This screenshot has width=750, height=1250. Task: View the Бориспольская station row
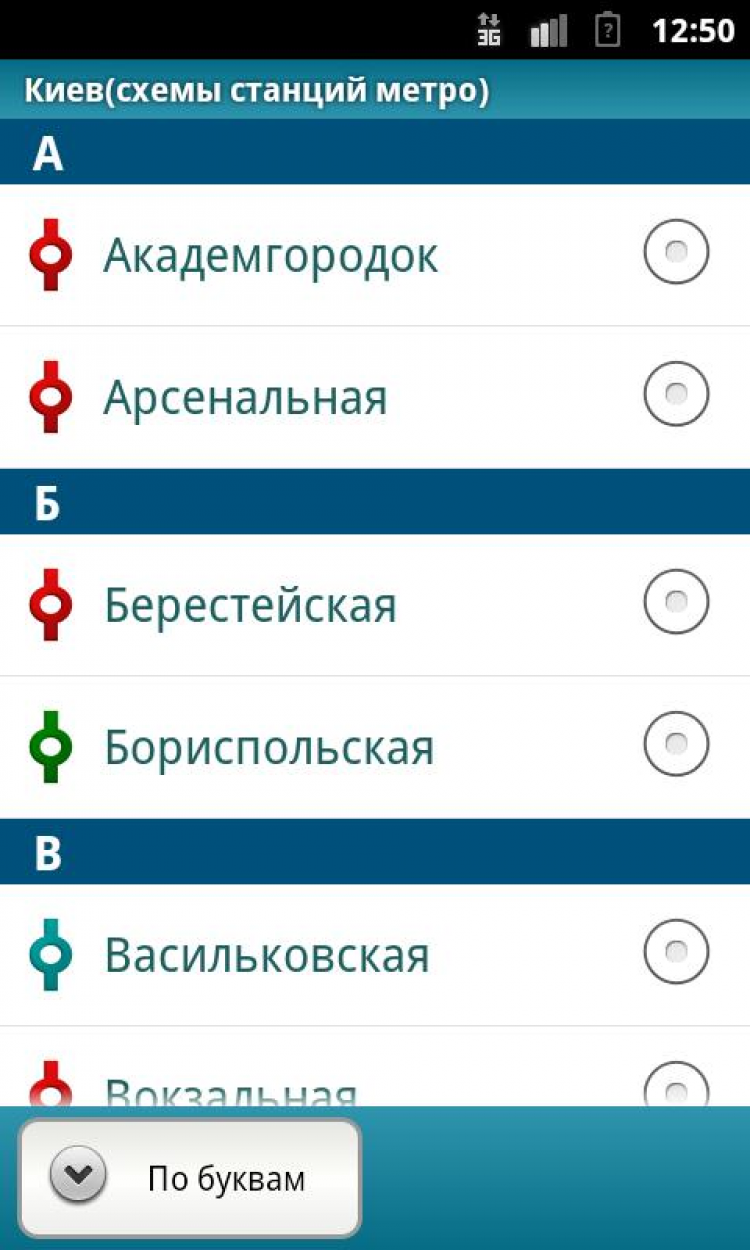270,748
